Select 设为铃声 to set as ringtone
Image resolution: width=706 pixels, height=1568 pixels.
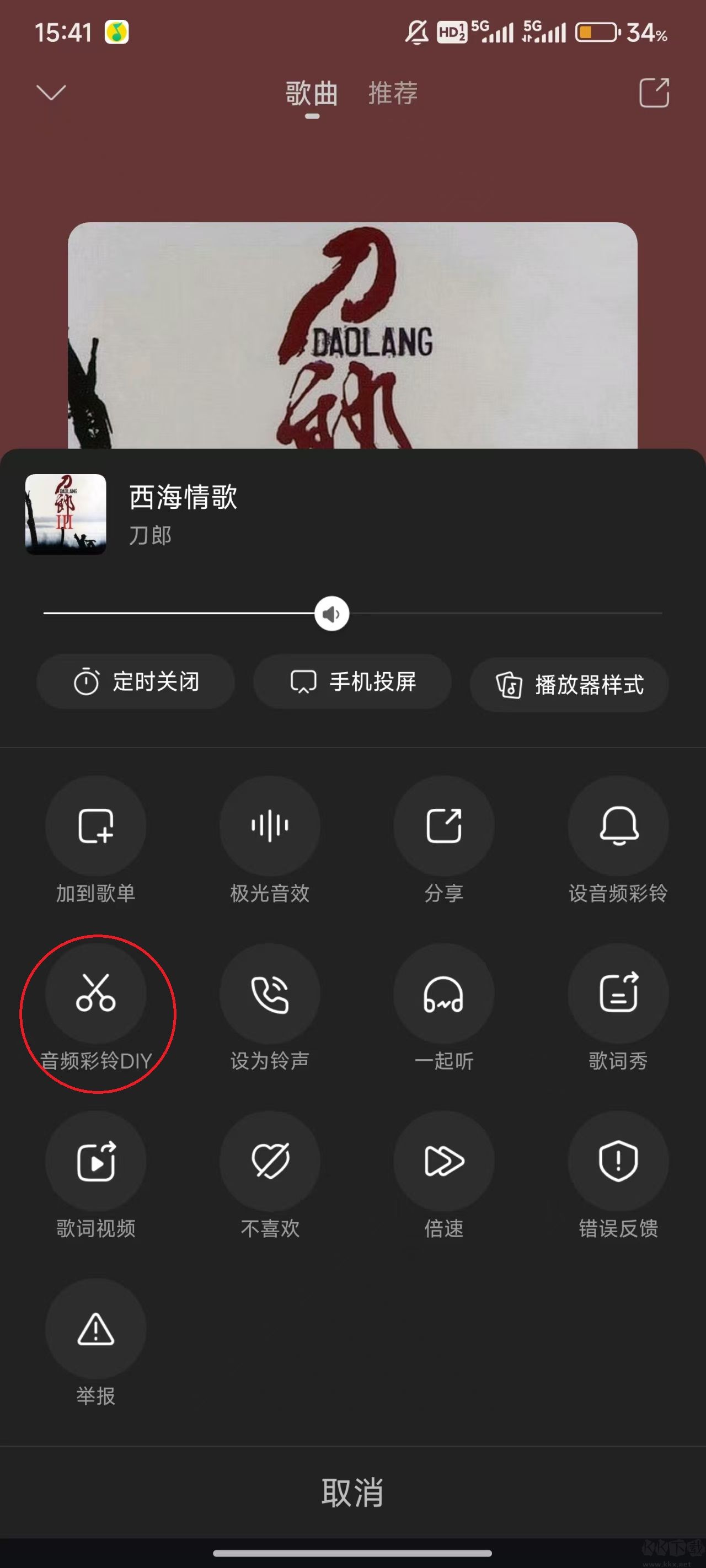(270, 994)
